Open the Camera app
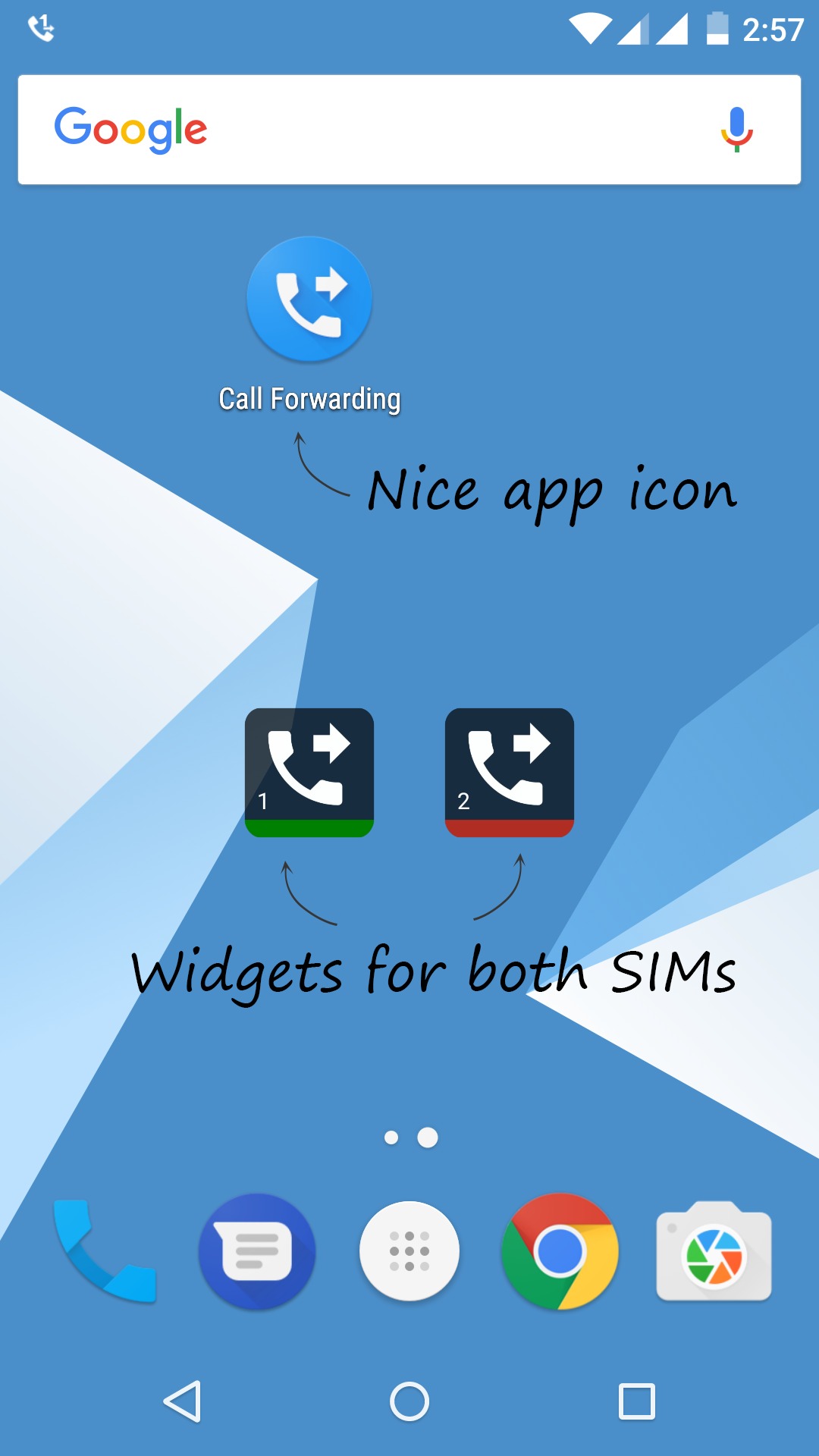 (x=714, y=1251)
